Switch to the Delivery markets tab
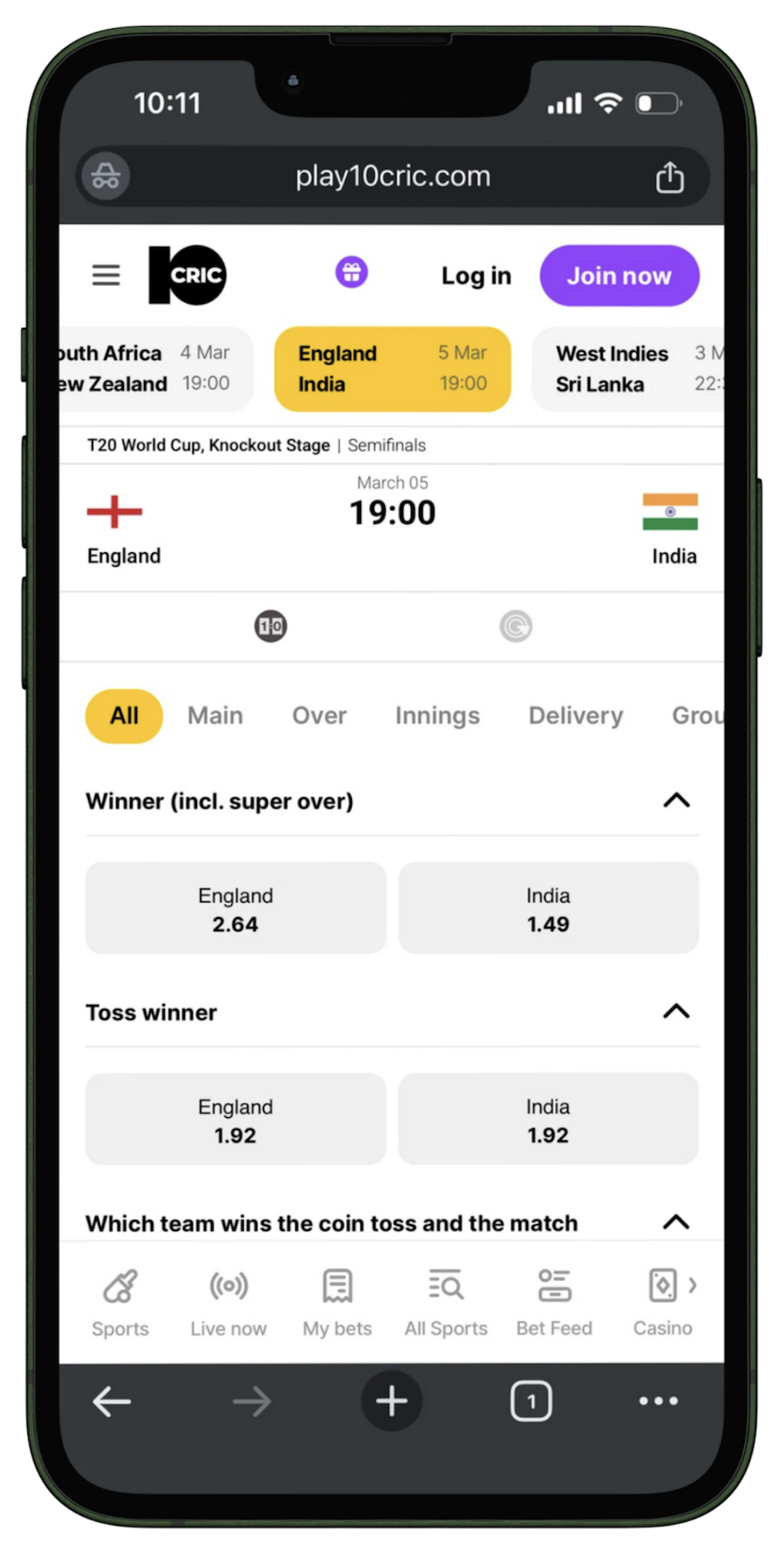The image size is (784, 1553). pyautogui.click(x=575, y=715)
